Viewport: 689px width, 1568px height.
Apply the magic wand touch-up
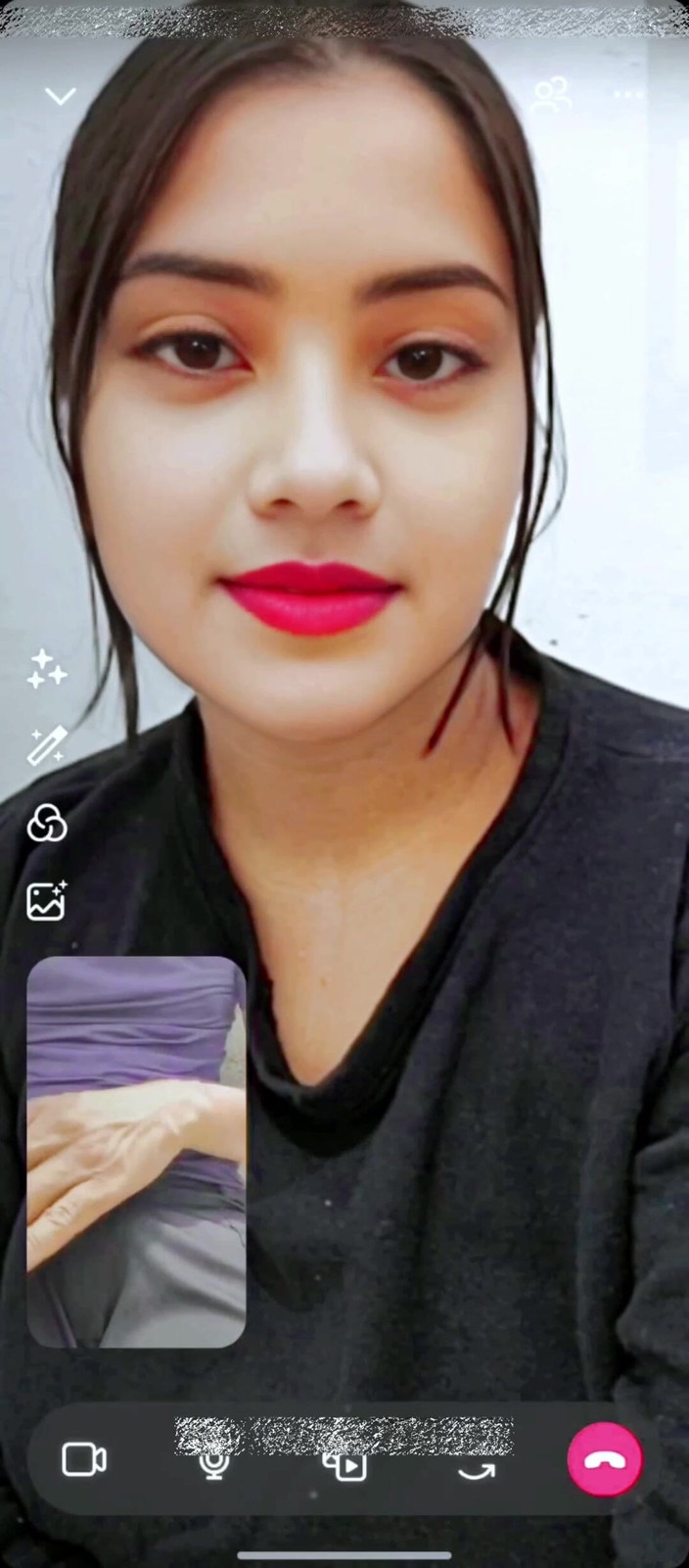(46, 745)
